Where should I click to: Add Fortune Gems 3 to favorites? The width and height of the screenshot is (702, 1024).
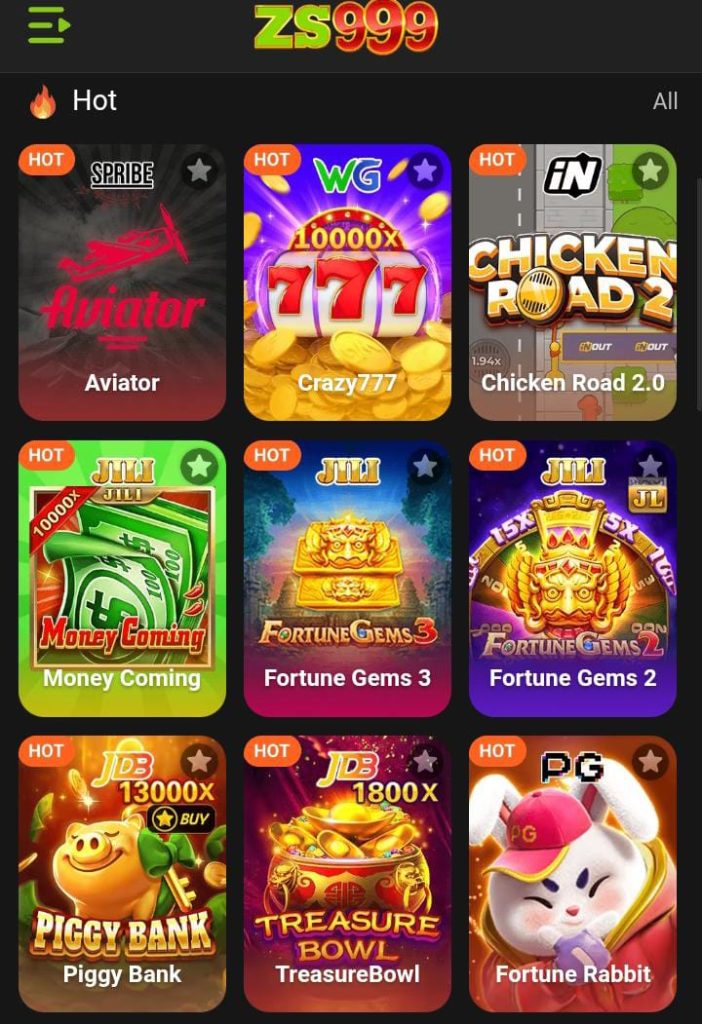pyautogui.click(x=425, y=466)
